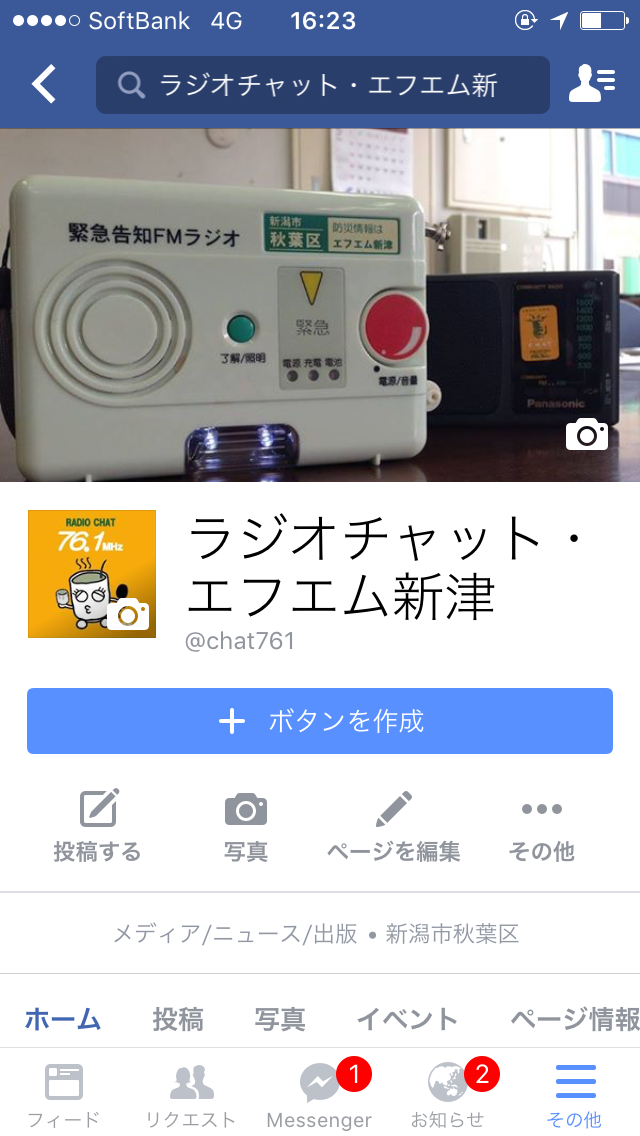Open Messenger from bottom bar
The width and height of the screenshot is (640, 1136).
coord(320,1095)
